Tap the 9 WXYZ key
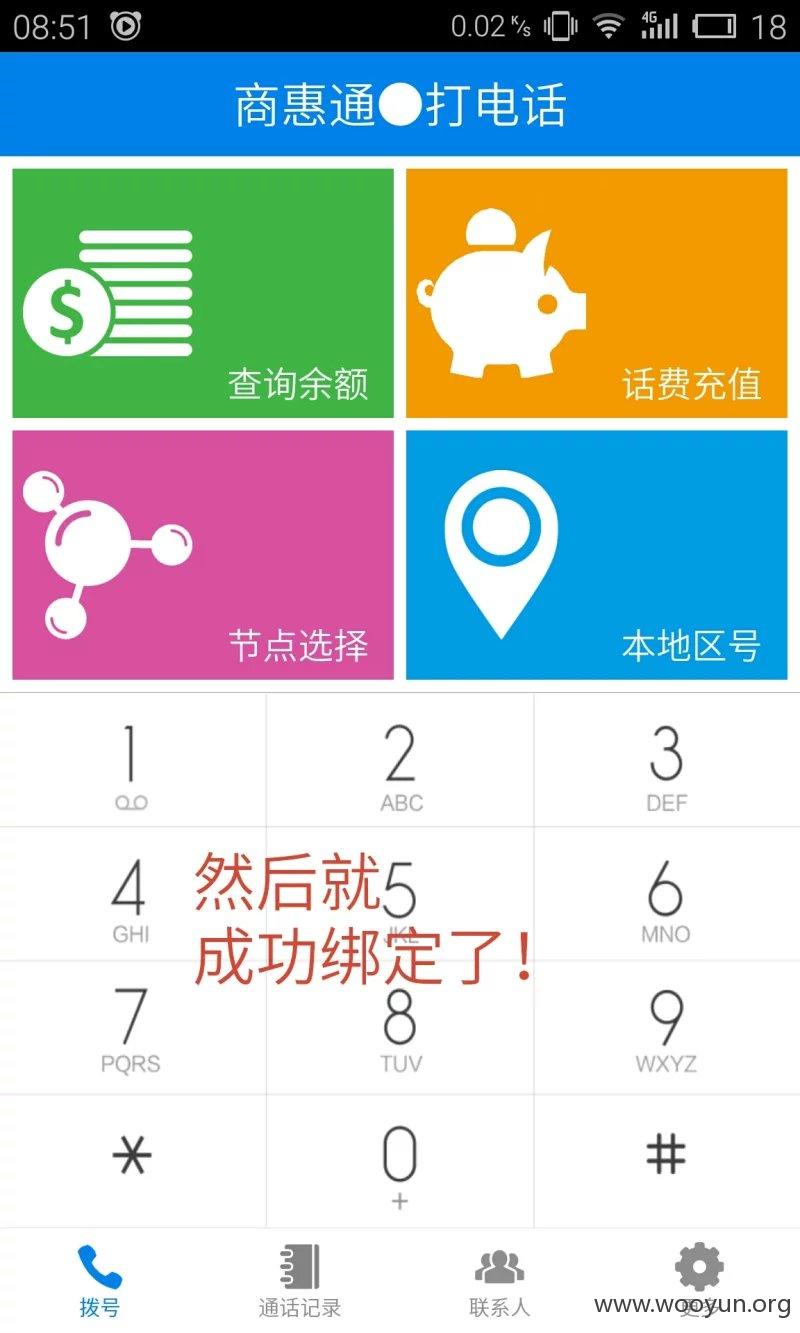 pyautogui.click(x=667, y=1028)
